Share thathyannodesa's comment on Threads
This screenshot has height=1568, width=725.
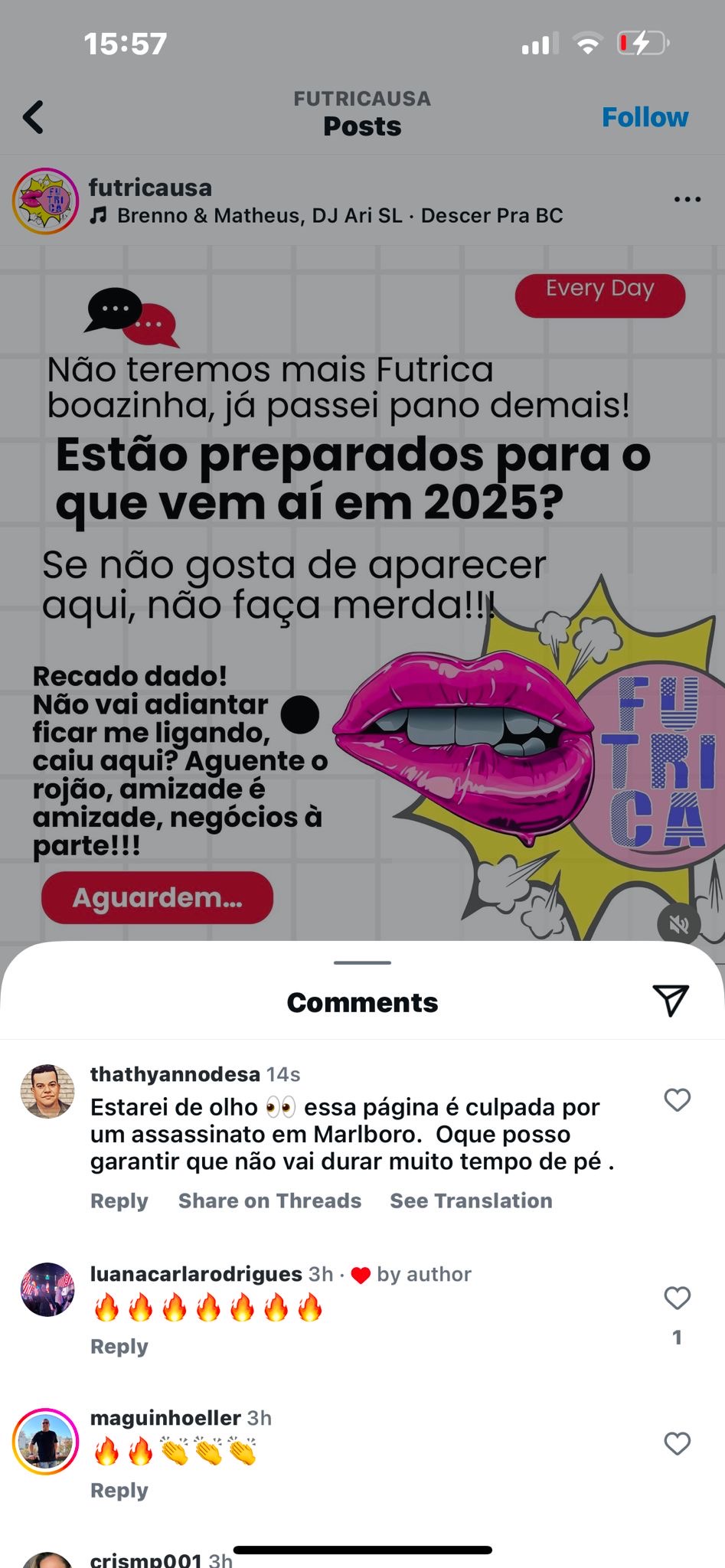pos(269,1200)
